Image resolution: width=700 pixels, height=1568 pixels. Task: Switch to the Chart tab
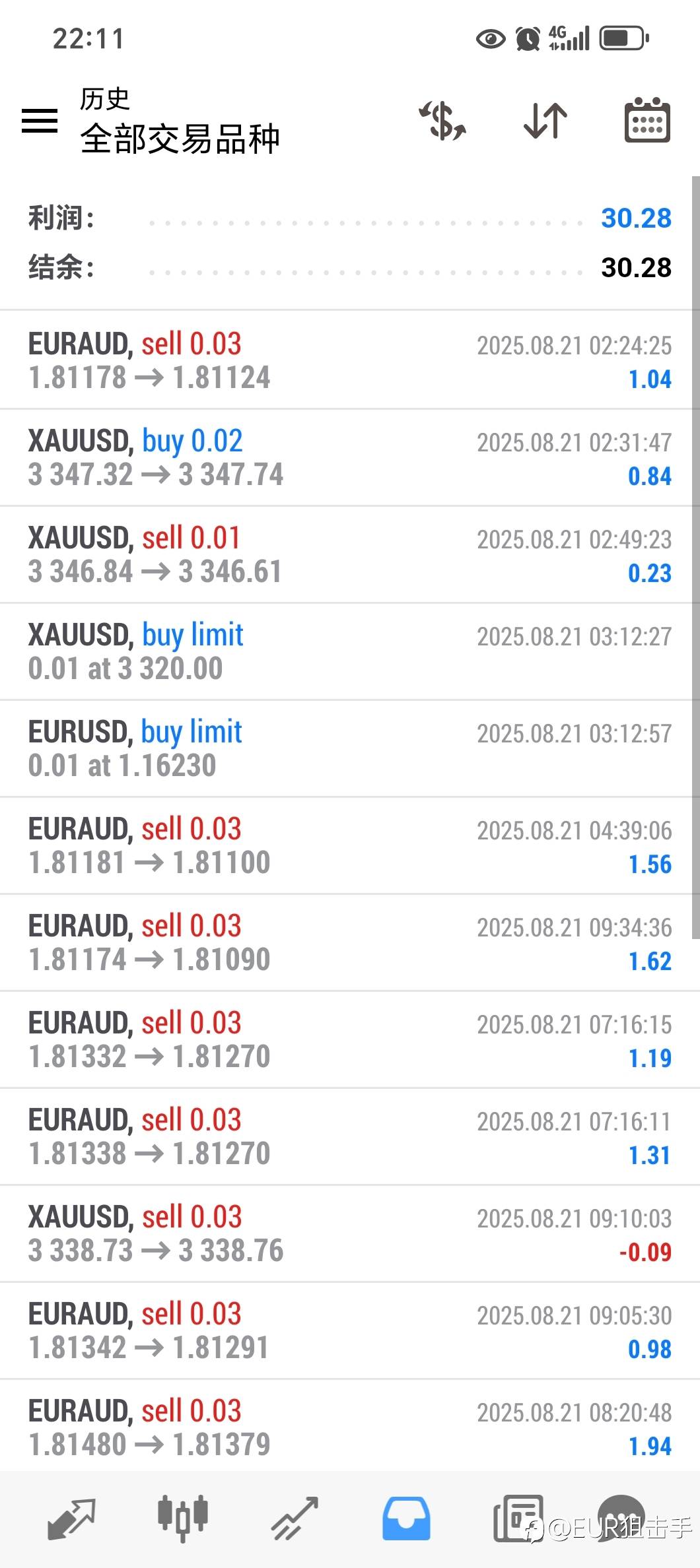point(183,1518)
